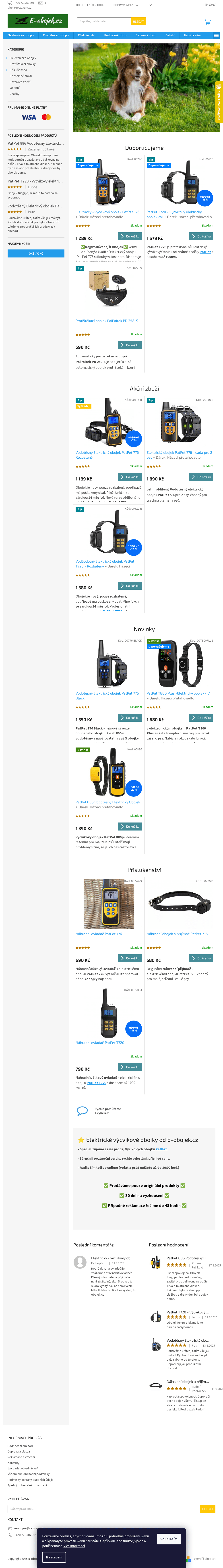The height and width of the screenshot is (1568, 223).
Task: Open the shopping cart icon
Action: pos(207,21)
